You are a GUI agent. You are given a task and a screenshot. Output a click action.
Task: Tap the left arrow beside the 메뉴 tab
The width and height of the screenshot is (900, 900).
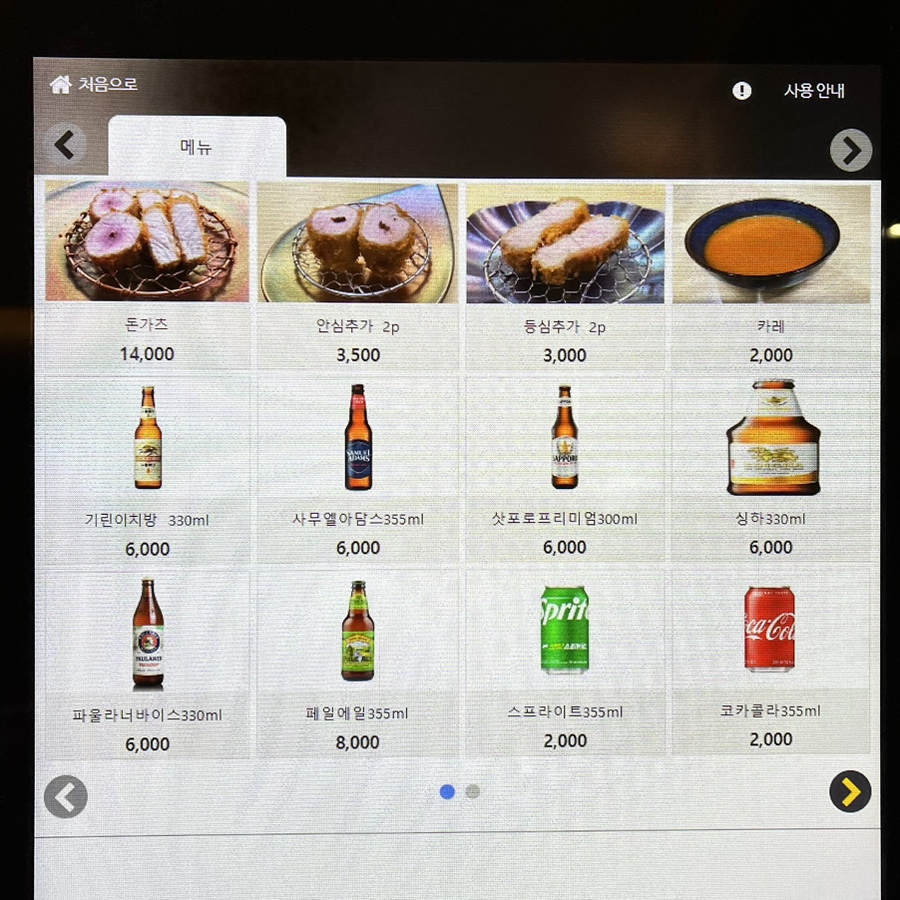(x=66, y=145)
